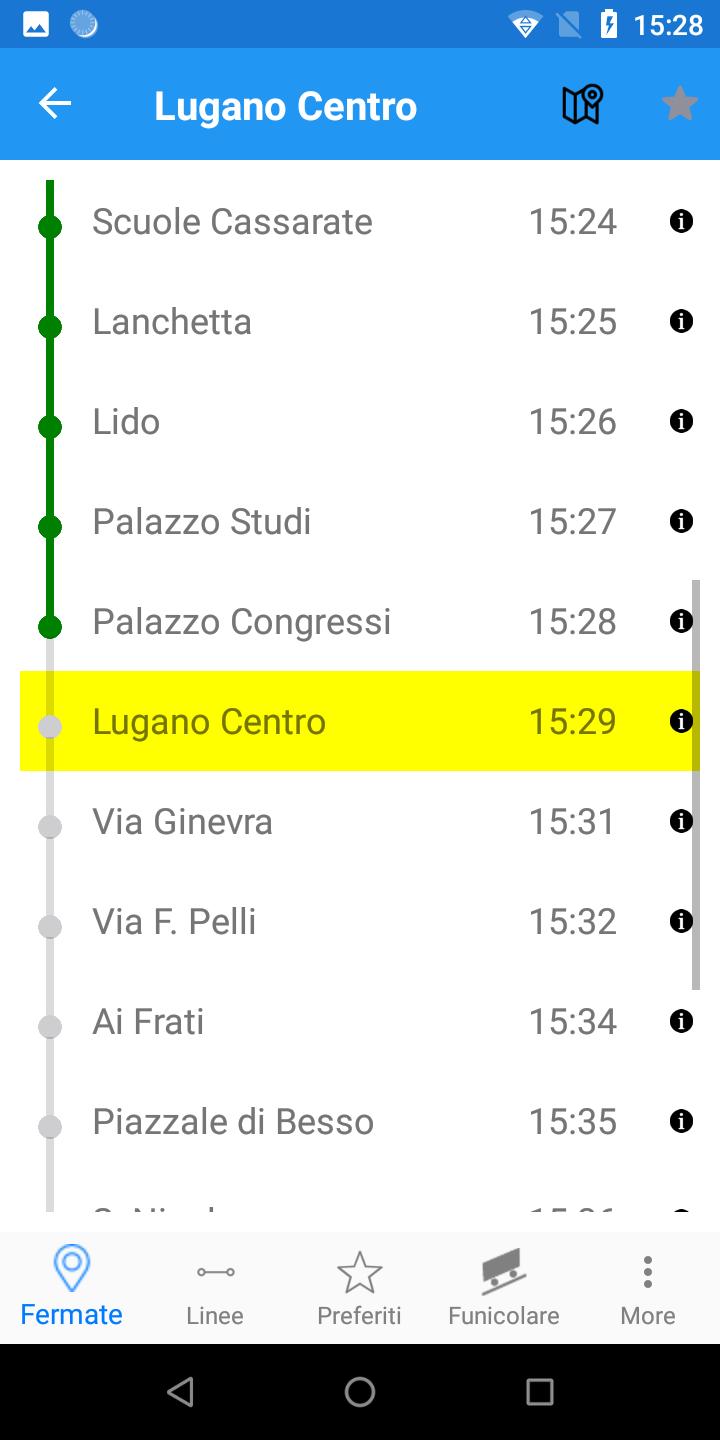Switch to the Linee tab
The image size is (720, 1440).
(215, 1288)
